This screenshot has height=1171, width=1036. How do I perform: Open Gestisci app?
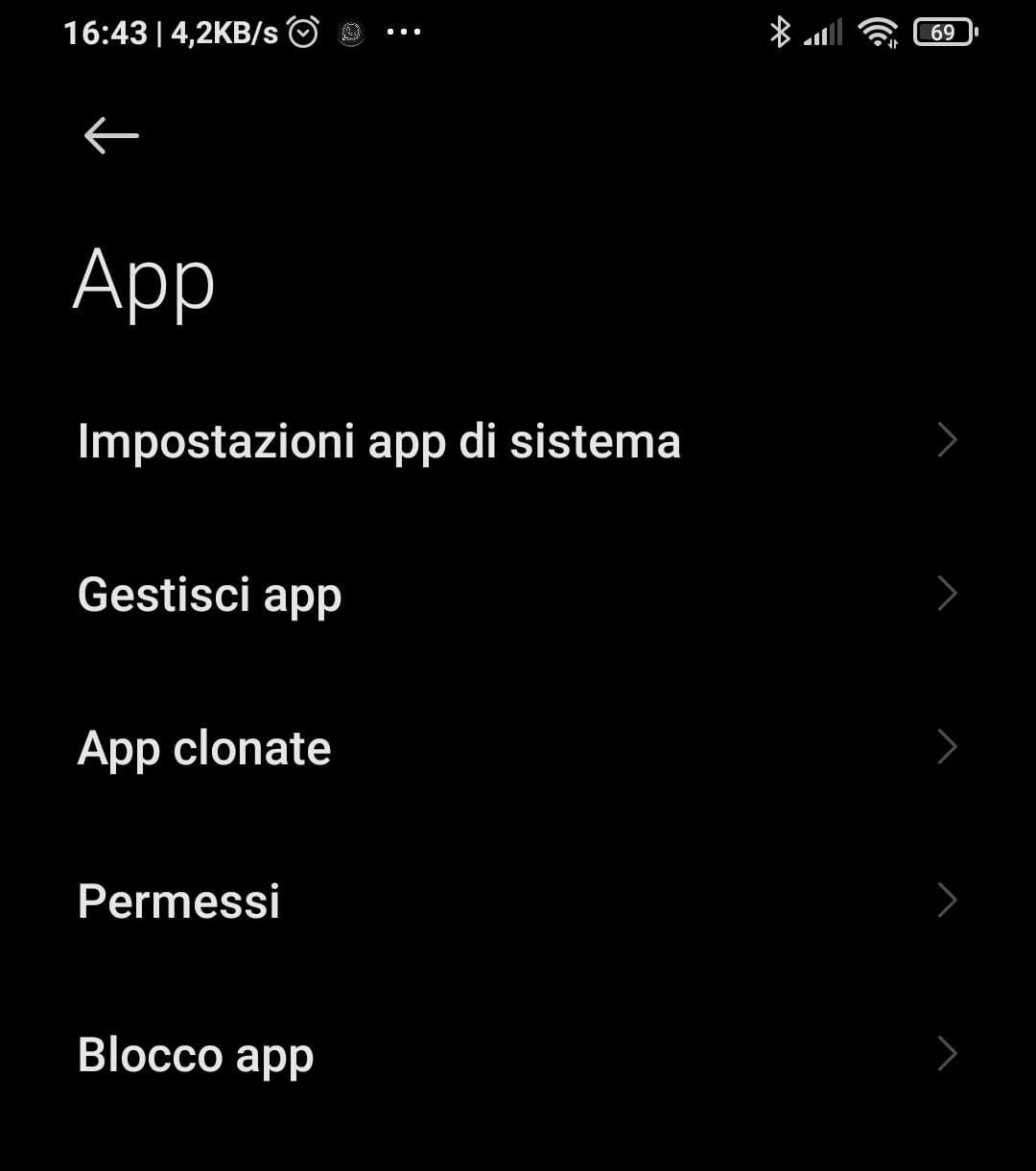coord(210,595)
